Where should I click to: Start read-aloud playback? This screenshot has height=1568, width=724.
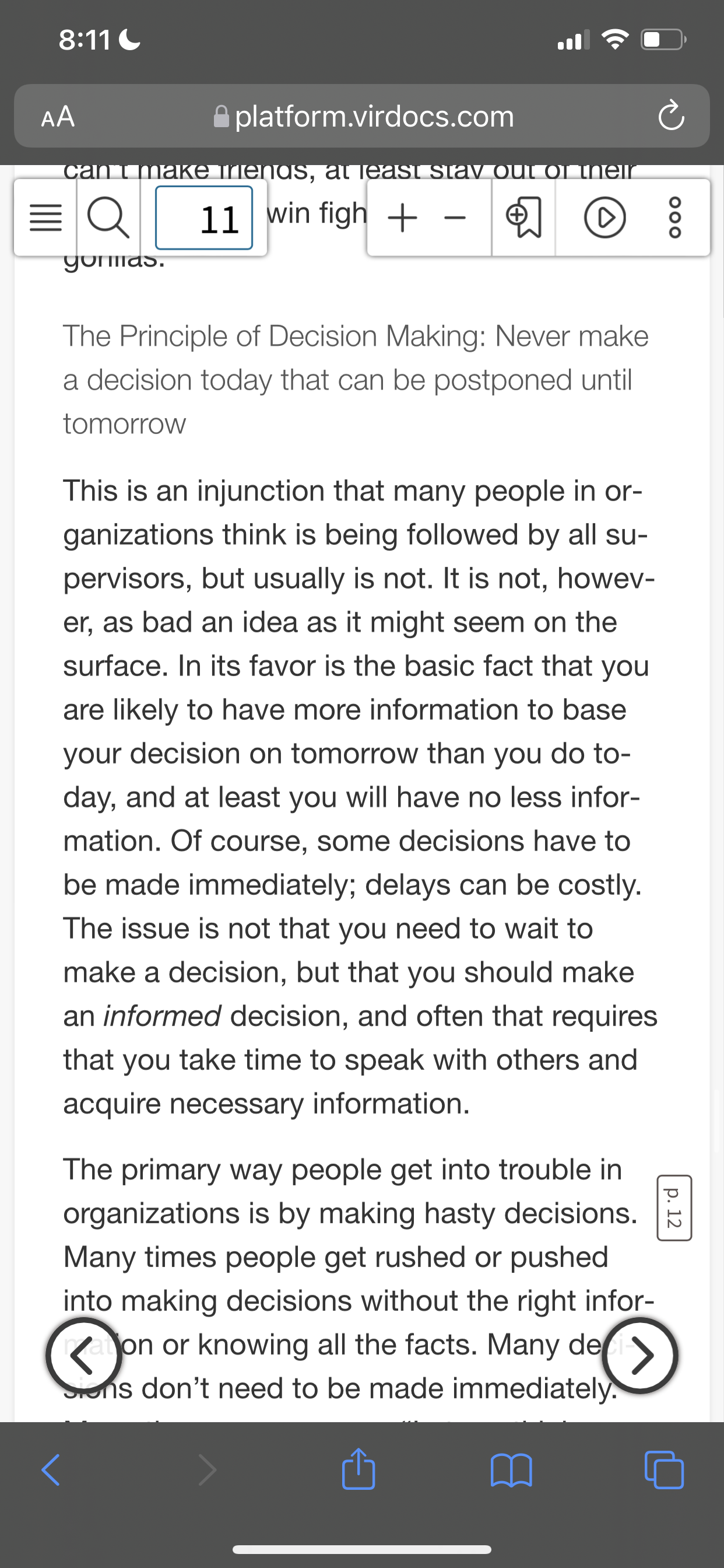(604, 218)
